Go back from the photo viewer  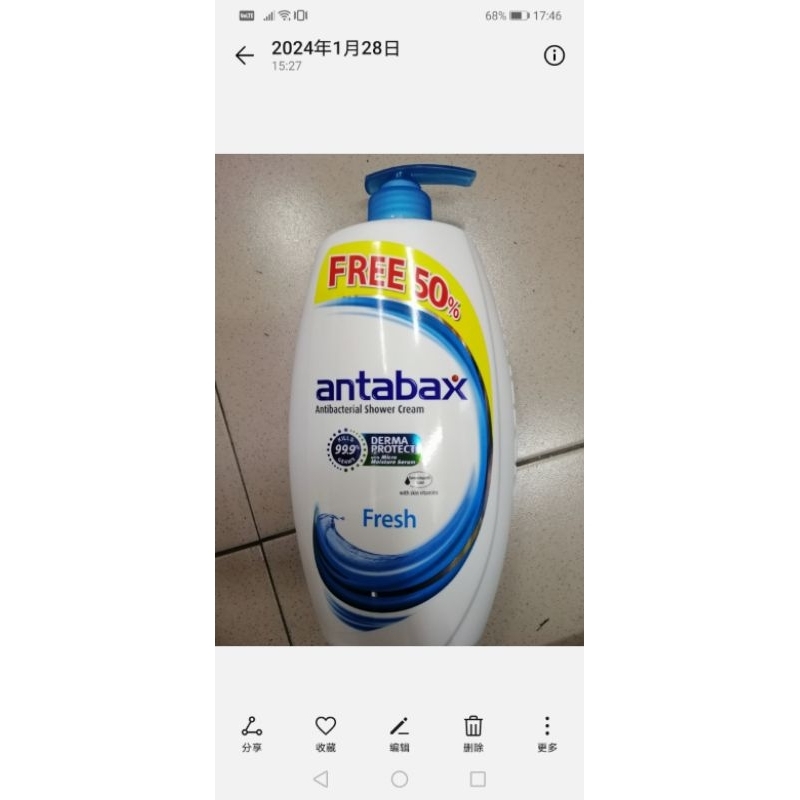click(244, 56)
